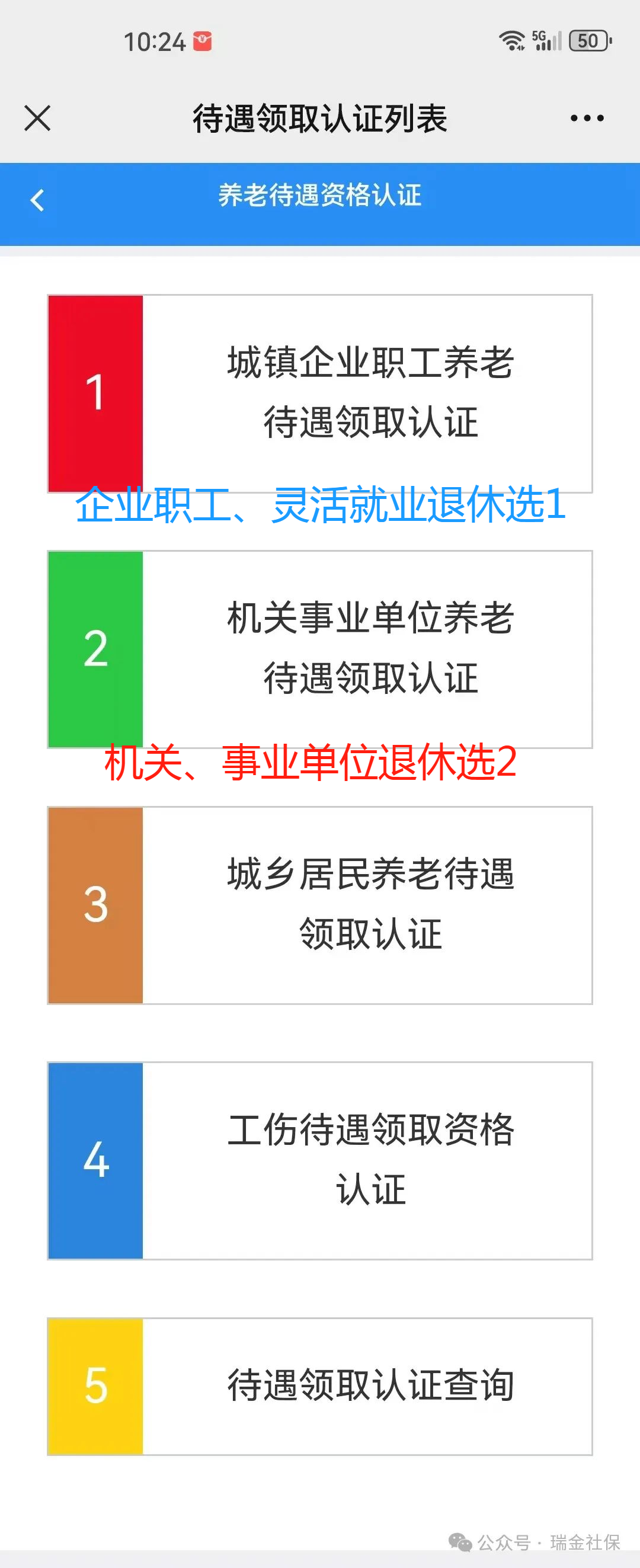Choose 工伤待遇领取资格认证

(x=319, y=1160)
